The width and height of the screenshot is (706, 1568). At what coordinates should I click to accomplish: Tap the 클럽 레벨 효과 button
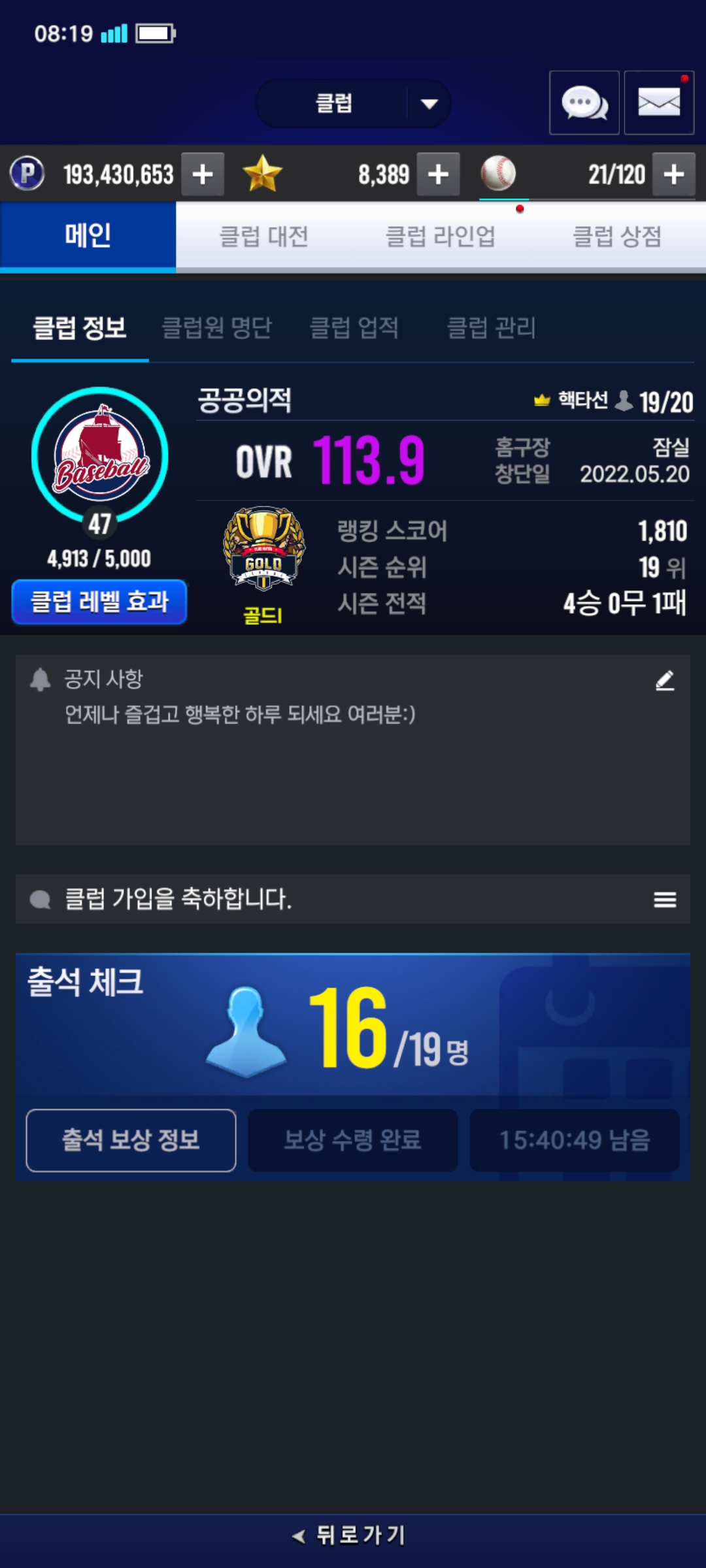99,602
